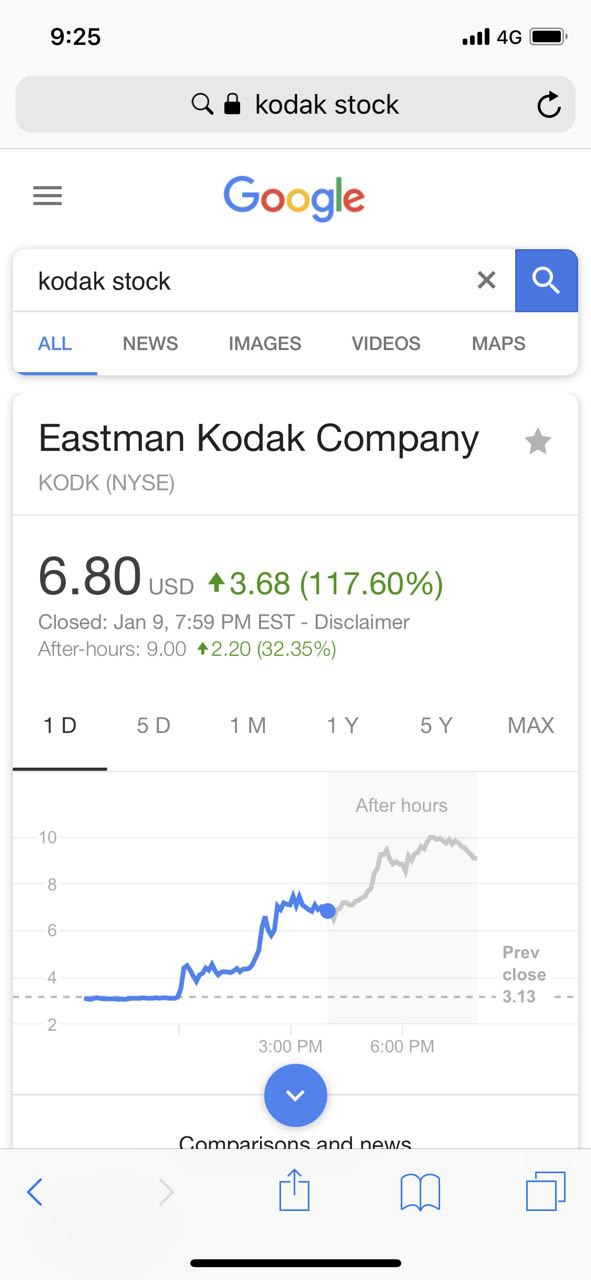
Task: Tap the blue search button
Action: point(546,281)
